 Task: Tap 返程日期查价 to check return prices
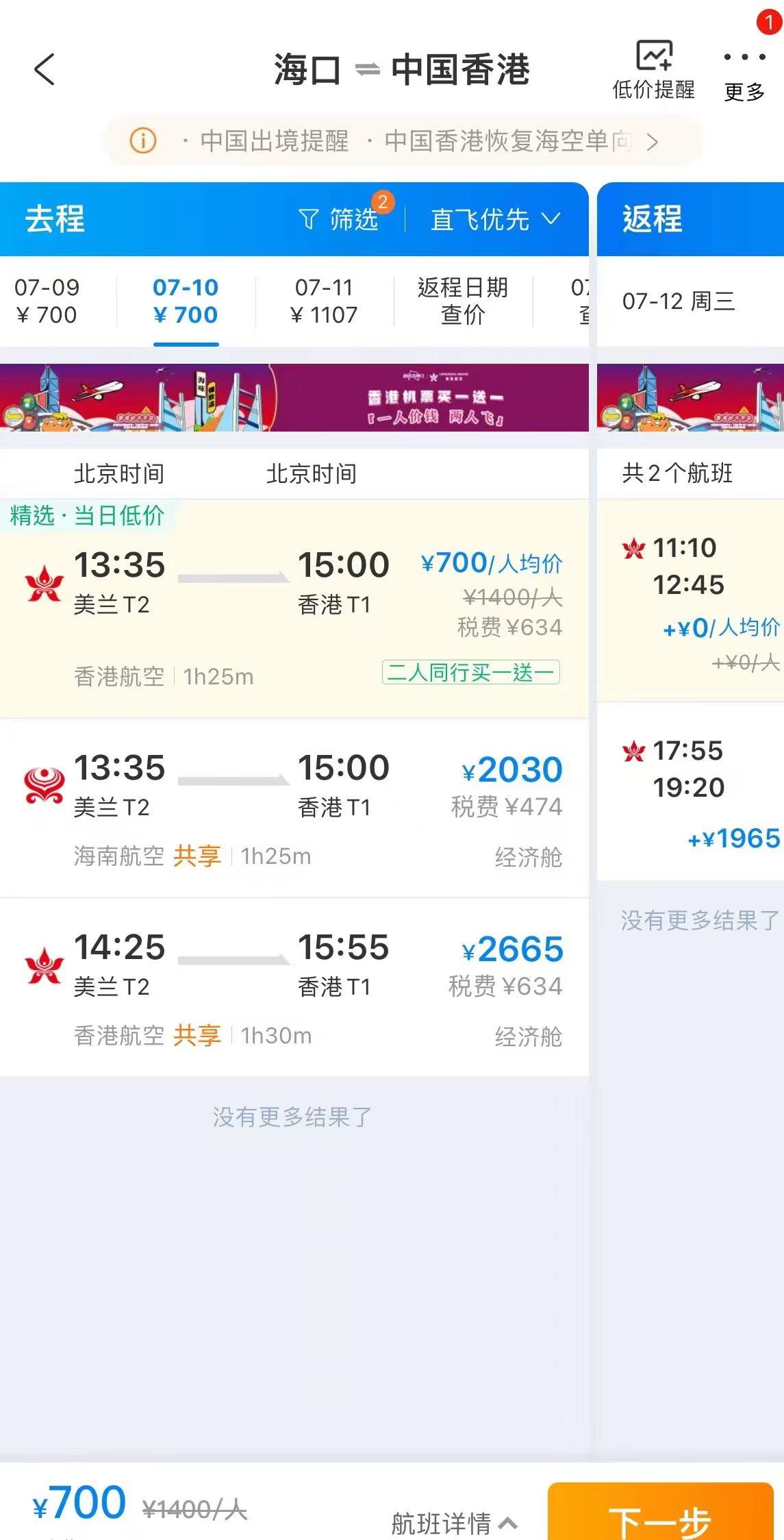pos(463,301)
